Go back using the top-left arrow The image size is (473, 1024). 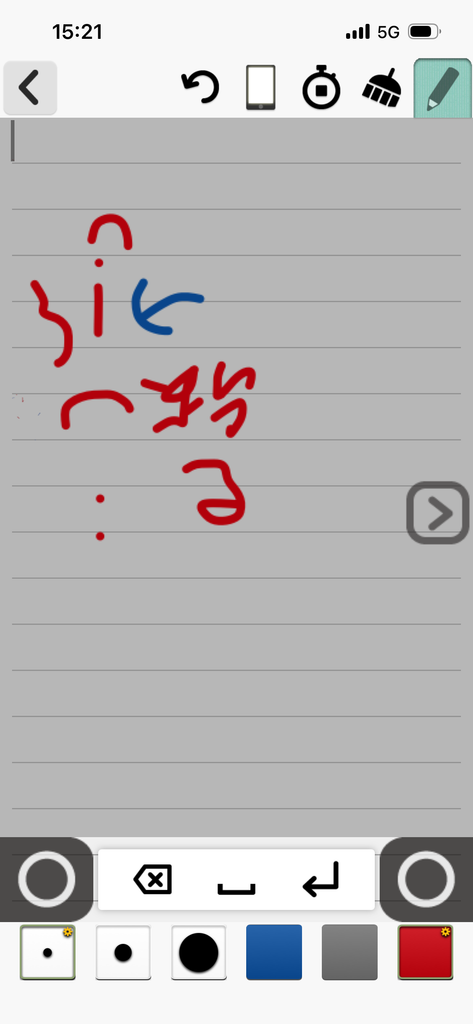(29, 88)
